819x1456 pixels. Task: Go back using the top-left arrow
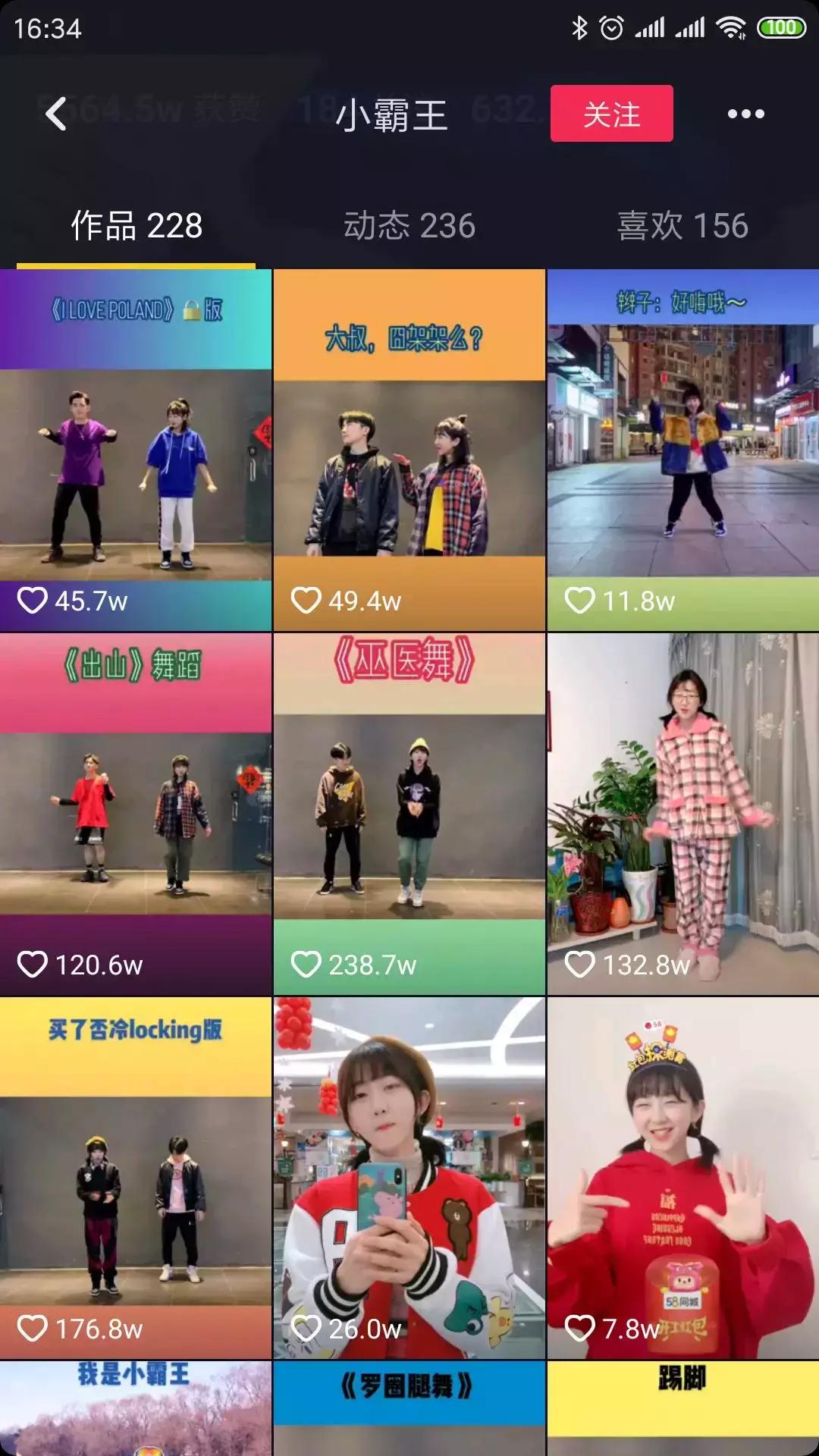56,114
